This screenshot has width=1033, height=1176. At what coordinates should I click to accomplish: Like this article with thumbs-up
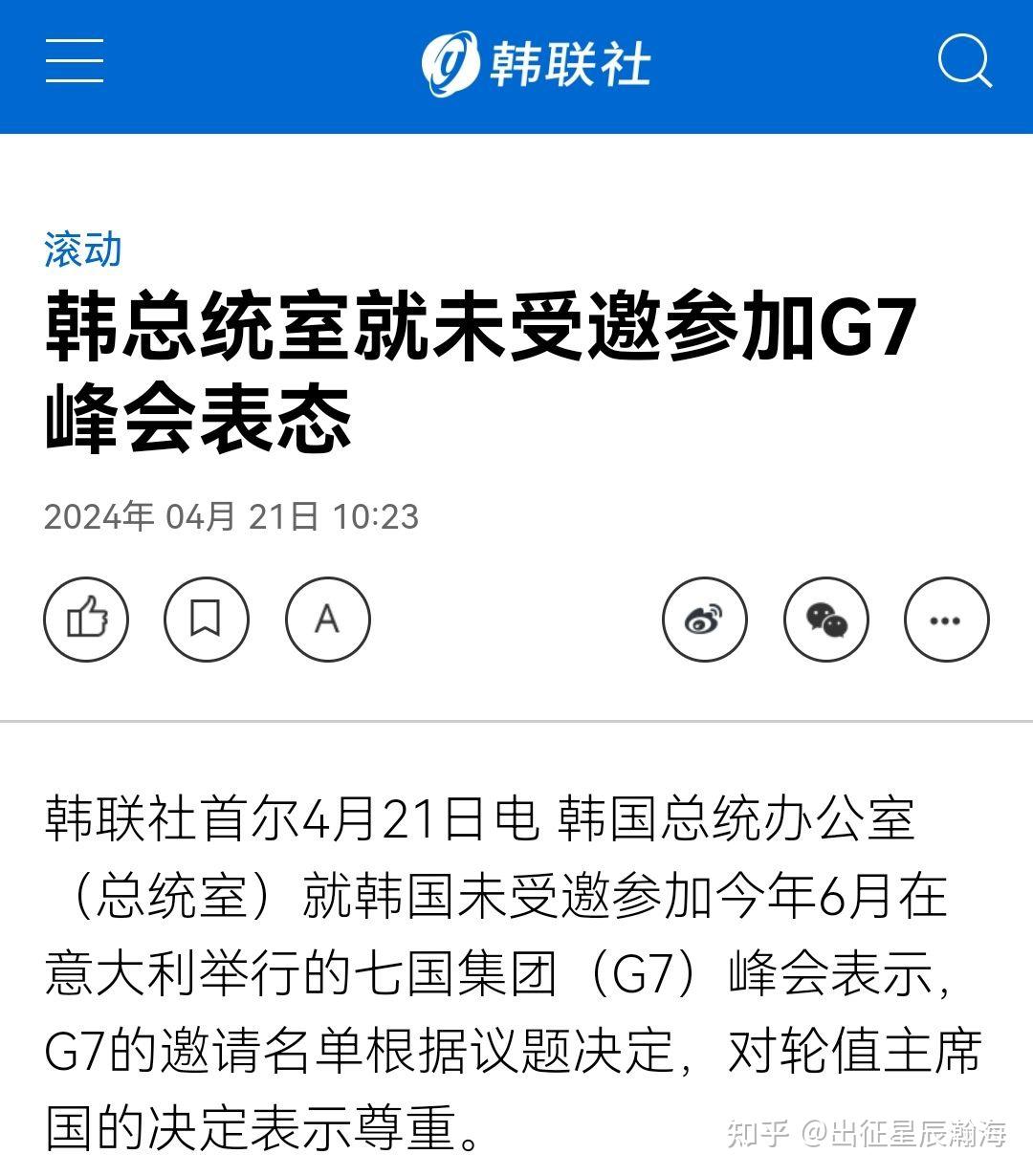click(86, 620)
